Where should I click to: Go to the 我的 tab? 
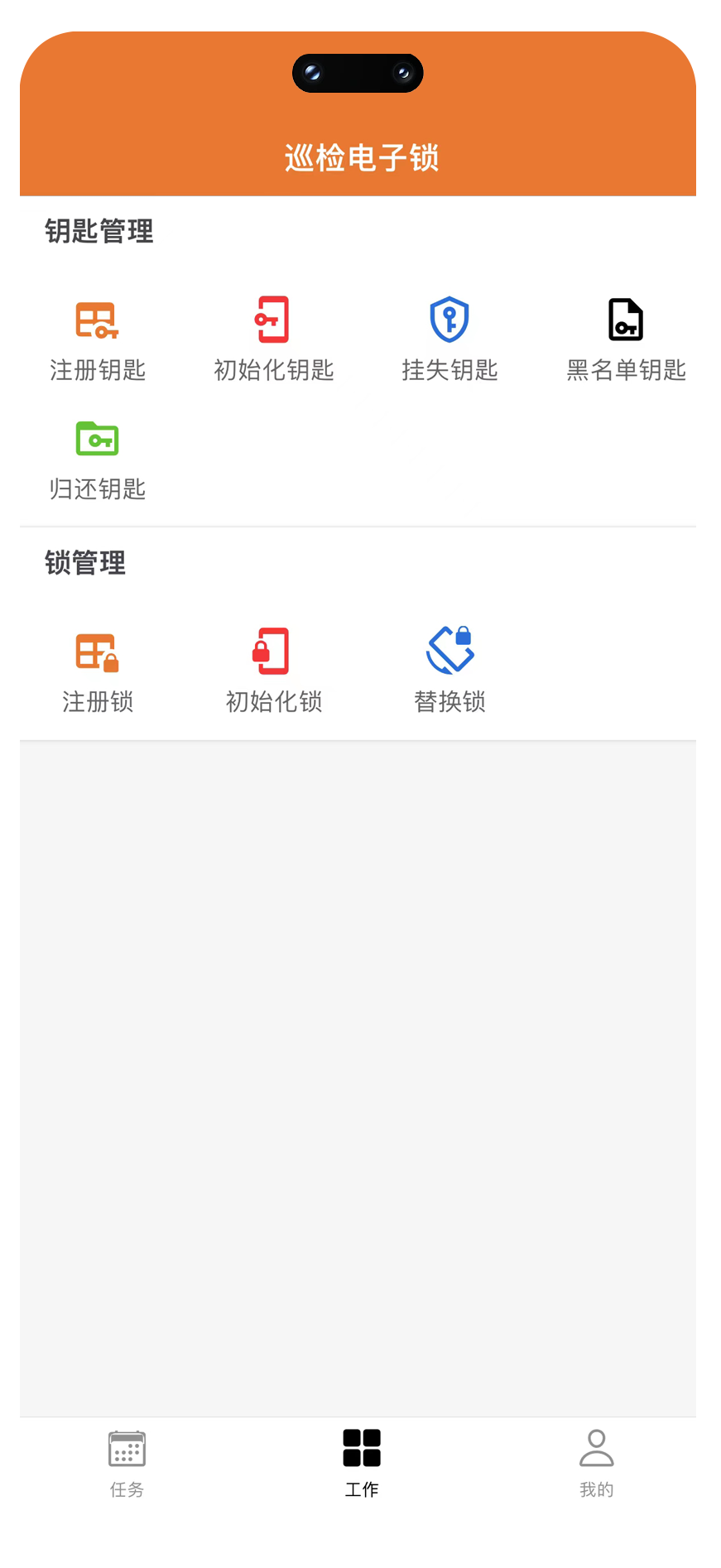point(596,1463)
